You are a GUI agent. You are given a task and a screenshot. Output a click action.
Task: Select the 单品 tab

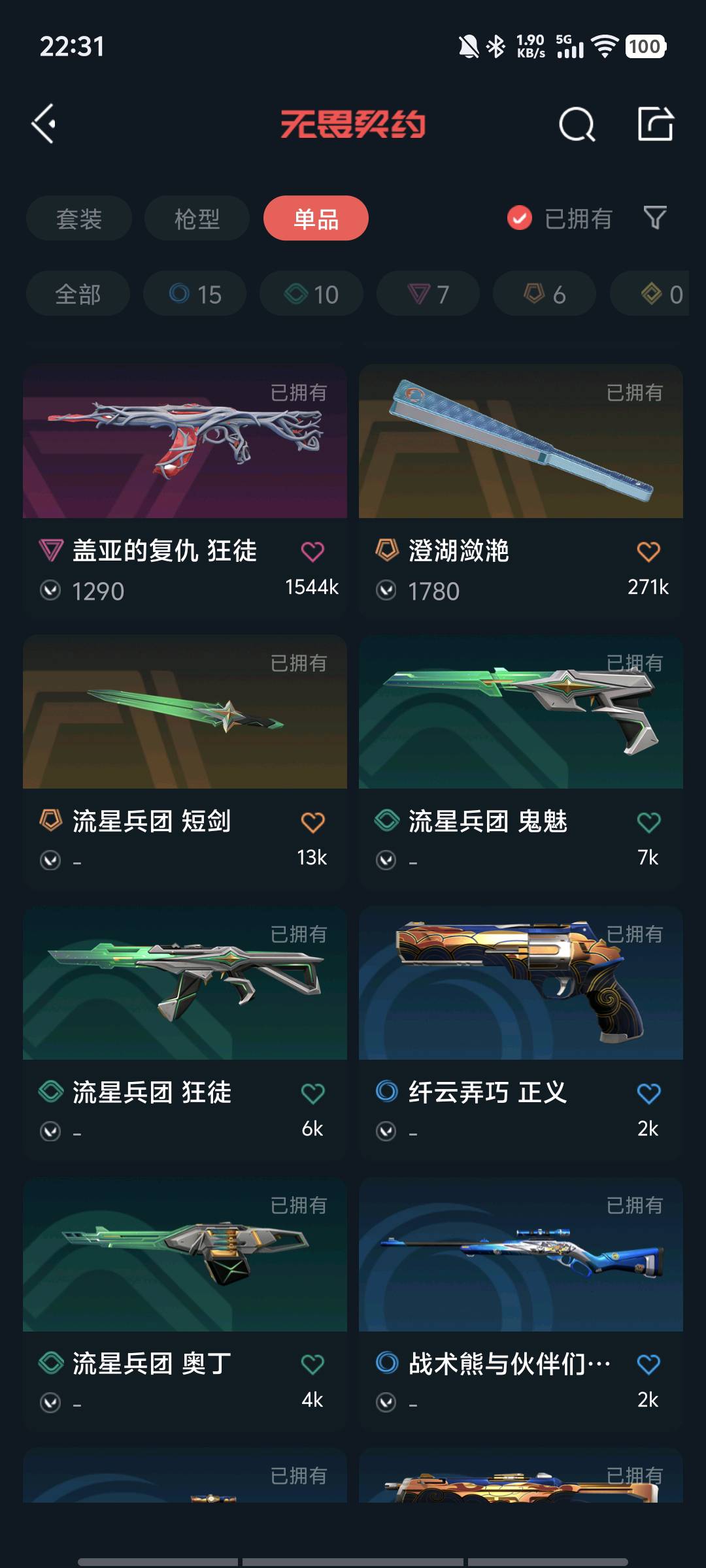(316, 218)
